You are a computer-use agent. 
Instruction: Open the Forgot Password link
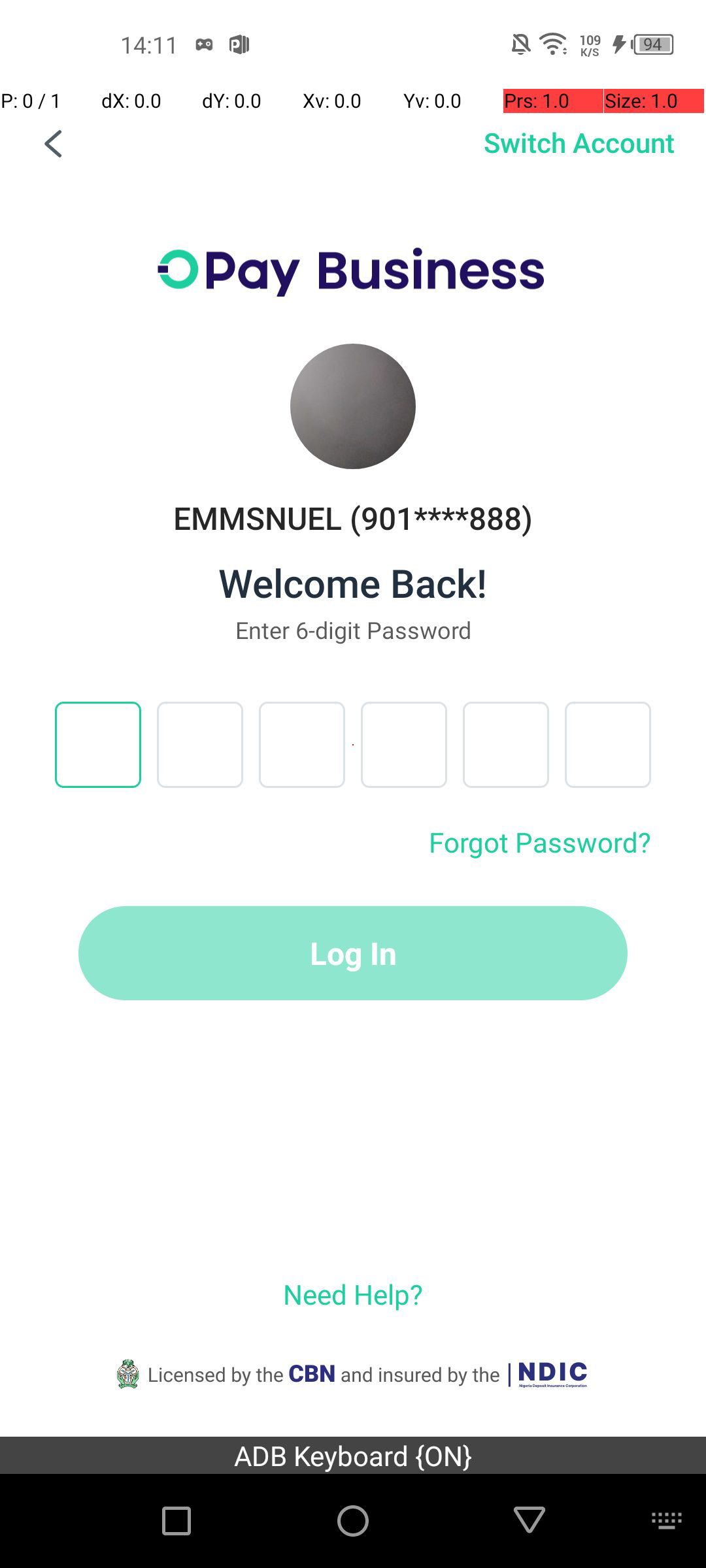[x=539, y=843]
